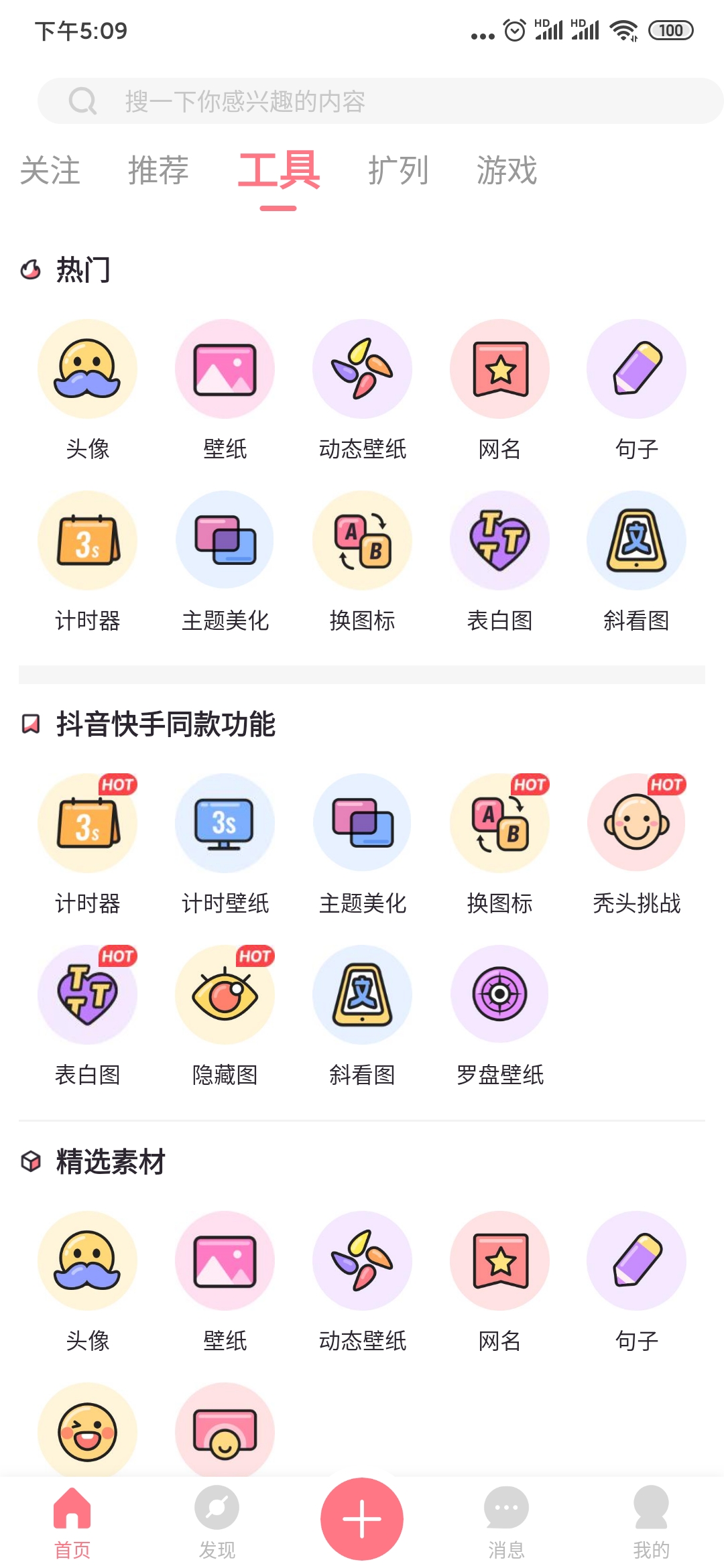
Task: Open 动态壁纸 in the 热门 section
Action: tap(362, 389)
